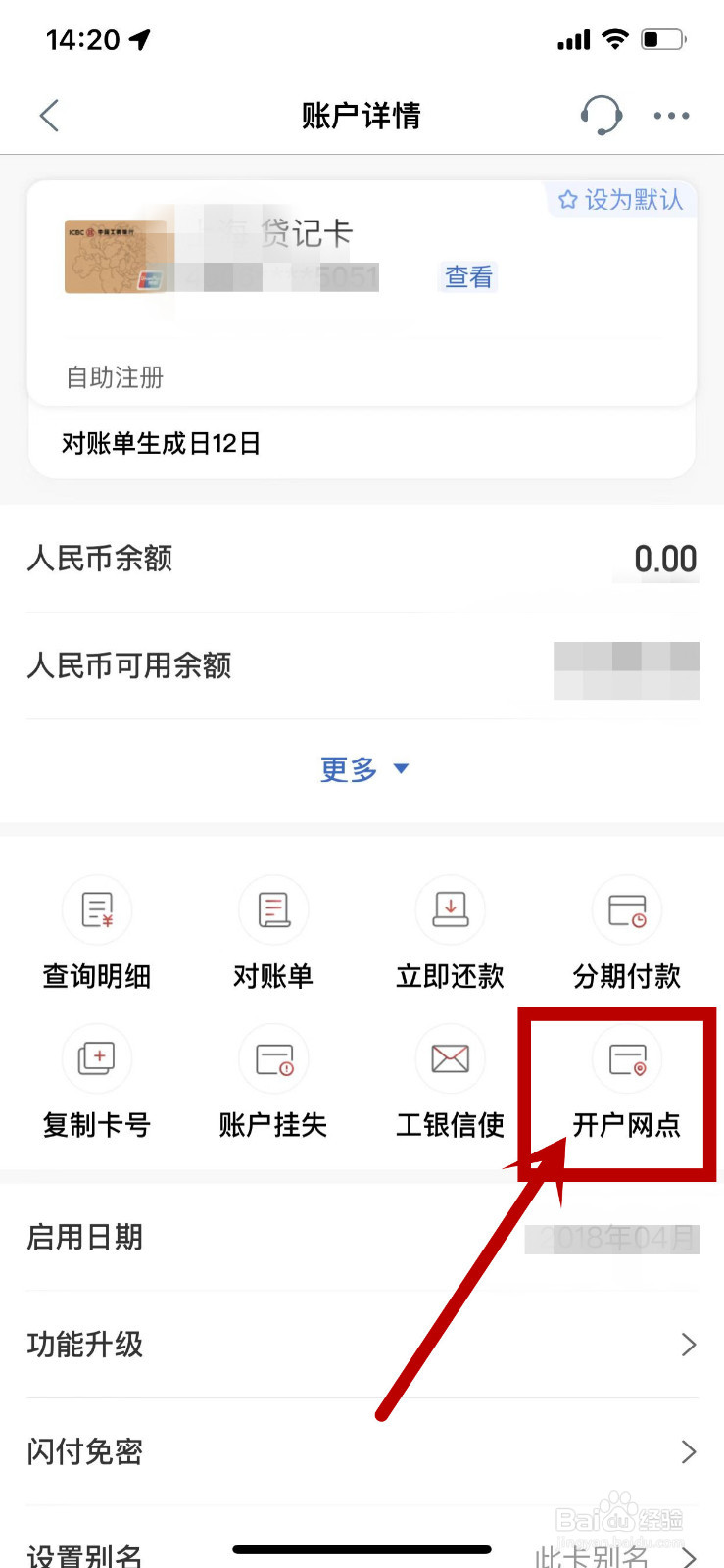Viewport: 724px width, 1568px height.
Task: Open 分期付款 installment payment
Action: coord(626,931)
